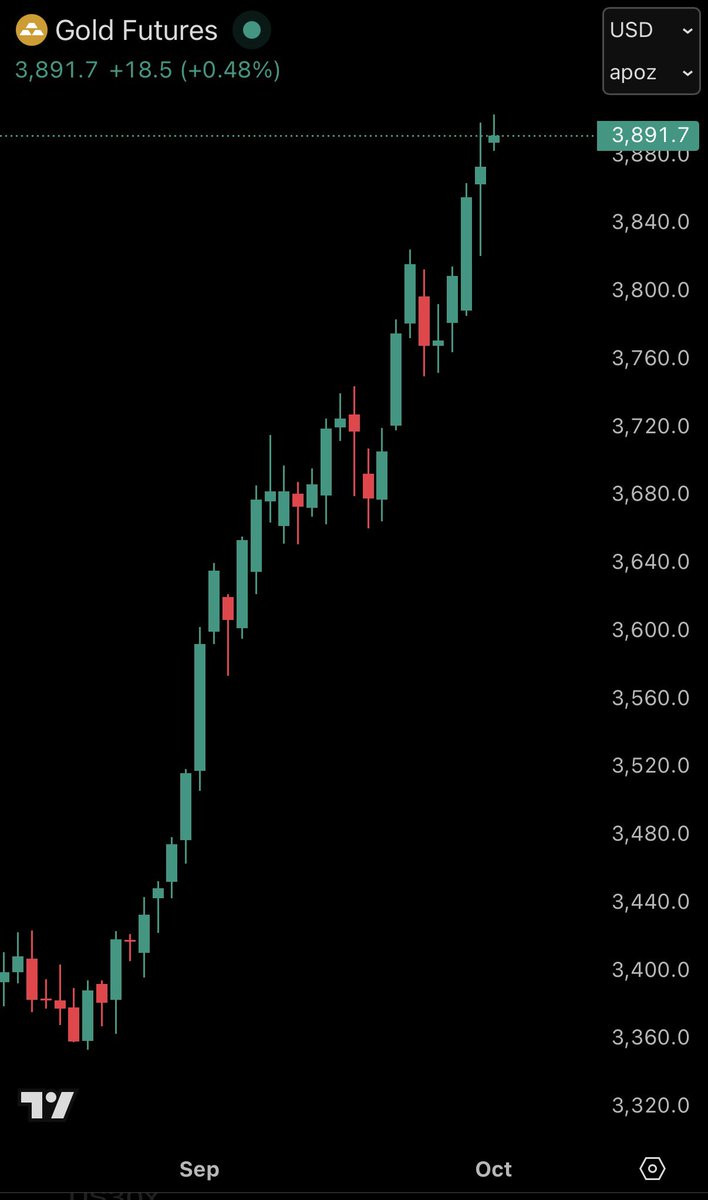Viewport: 708px width, 1200px height.
Task: Tap the Gold Futures symbol title
Action: point(136,31)
